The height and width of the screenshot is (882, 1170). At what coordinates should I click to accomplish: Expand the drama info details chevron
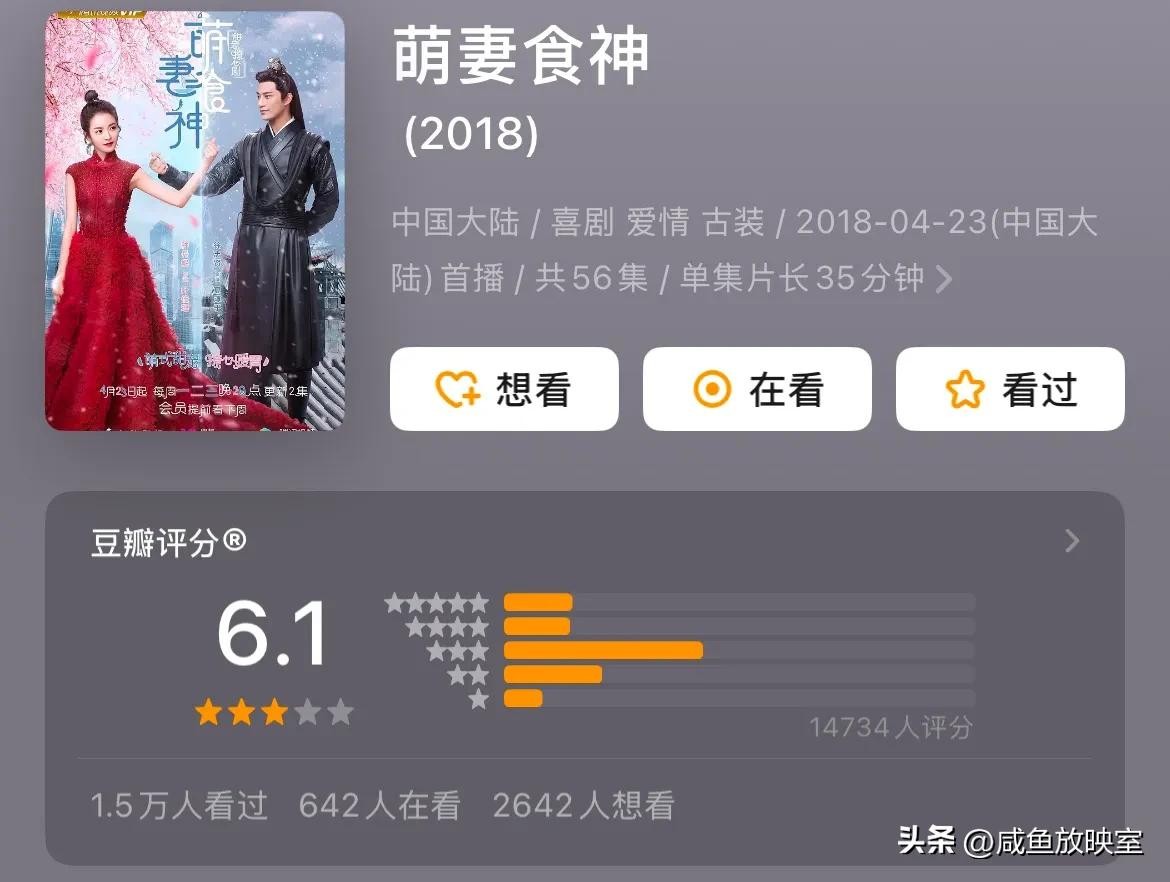coord(943,279)
